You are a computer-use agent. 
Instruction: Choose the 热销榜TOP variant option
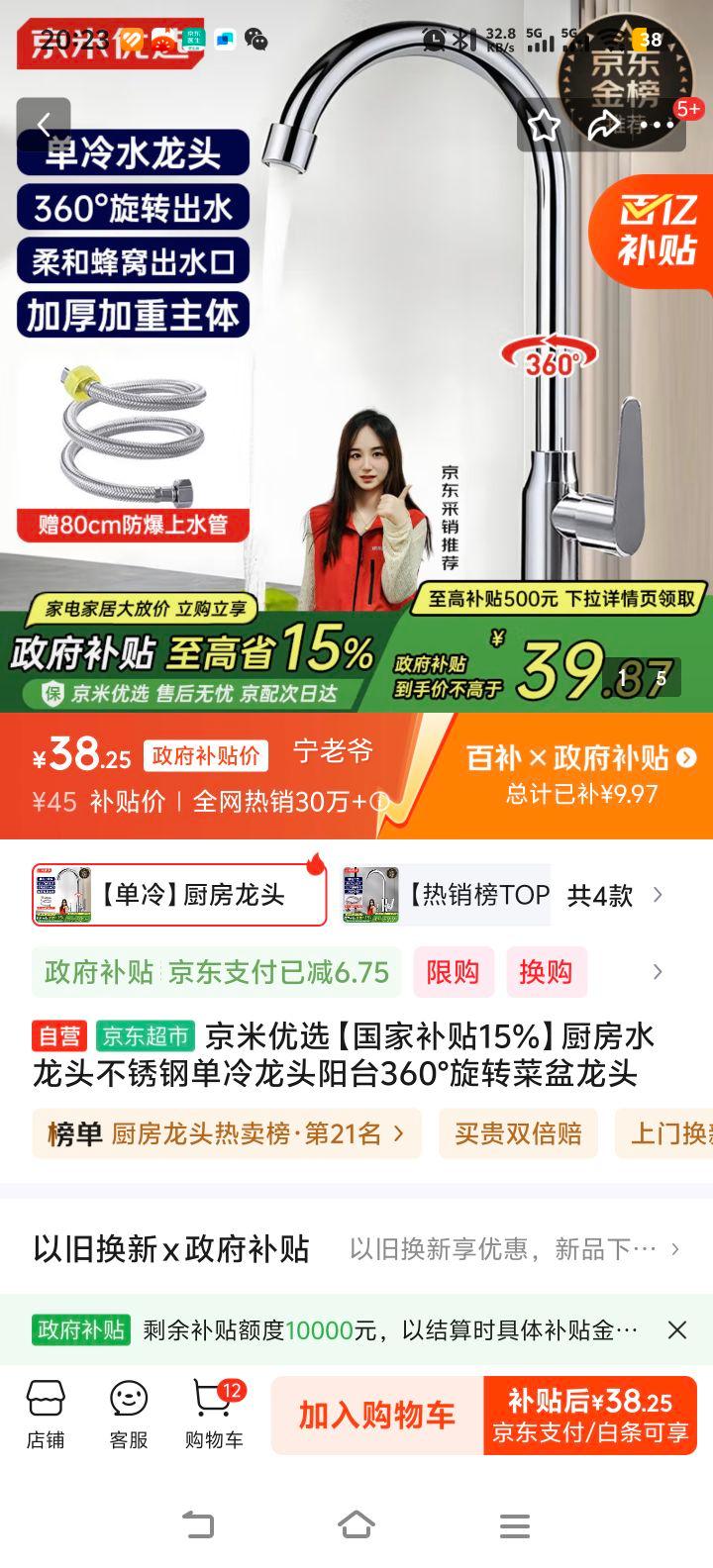point(446,895)
